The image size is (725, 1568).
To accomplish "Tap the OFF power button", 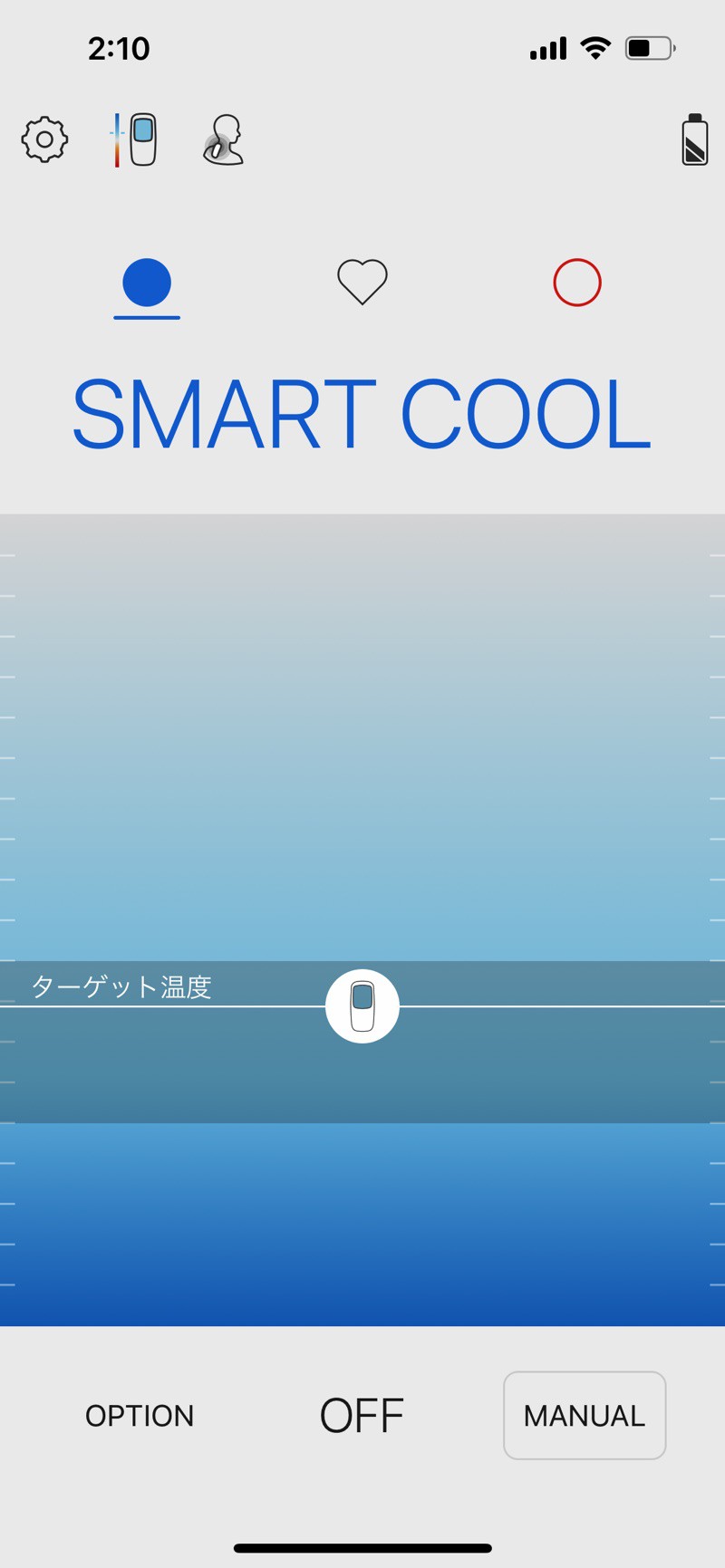I will point(362,1416).
